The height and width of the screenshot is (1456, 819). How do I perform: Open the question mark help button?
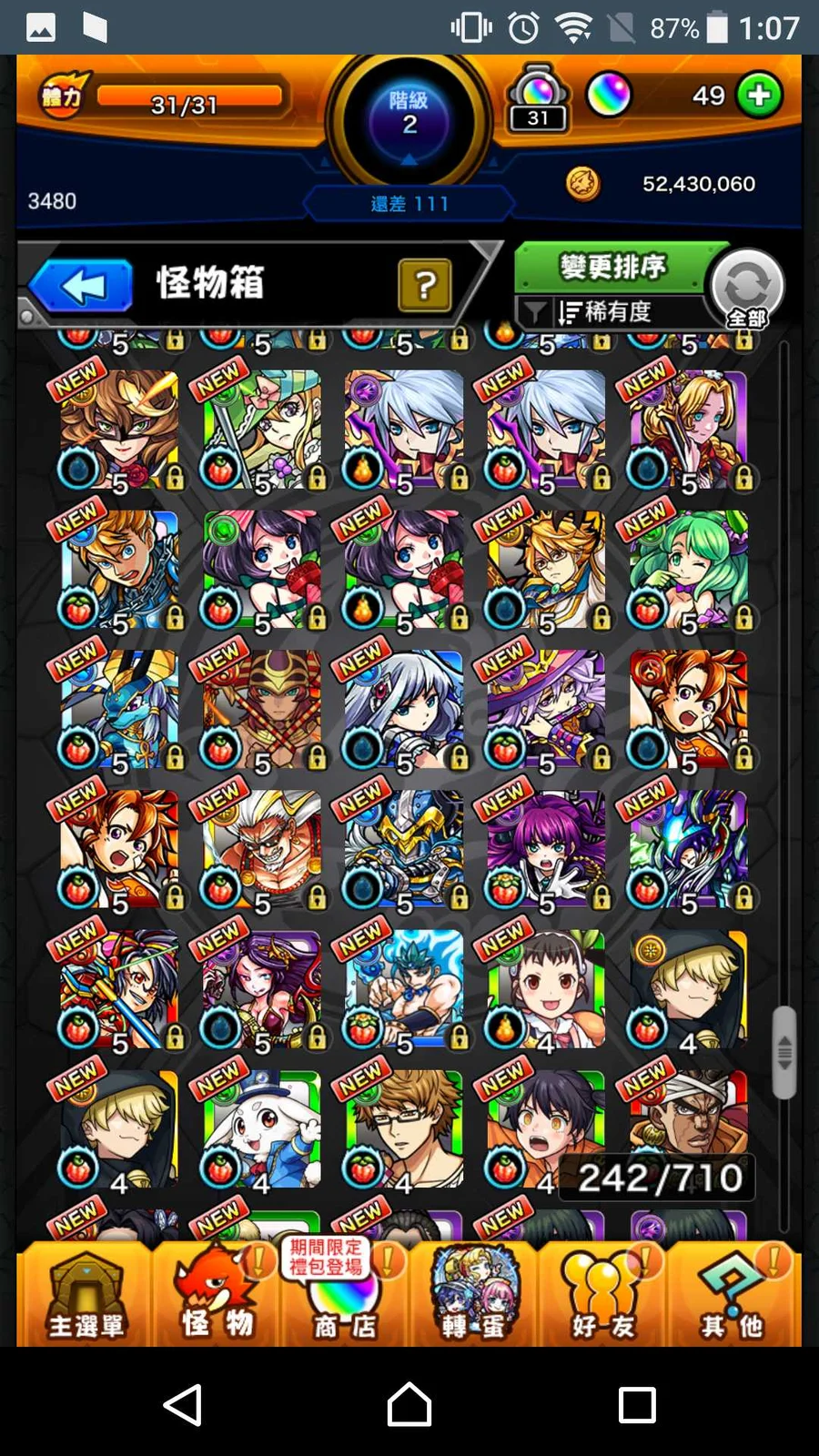click(x=424, y=286)
